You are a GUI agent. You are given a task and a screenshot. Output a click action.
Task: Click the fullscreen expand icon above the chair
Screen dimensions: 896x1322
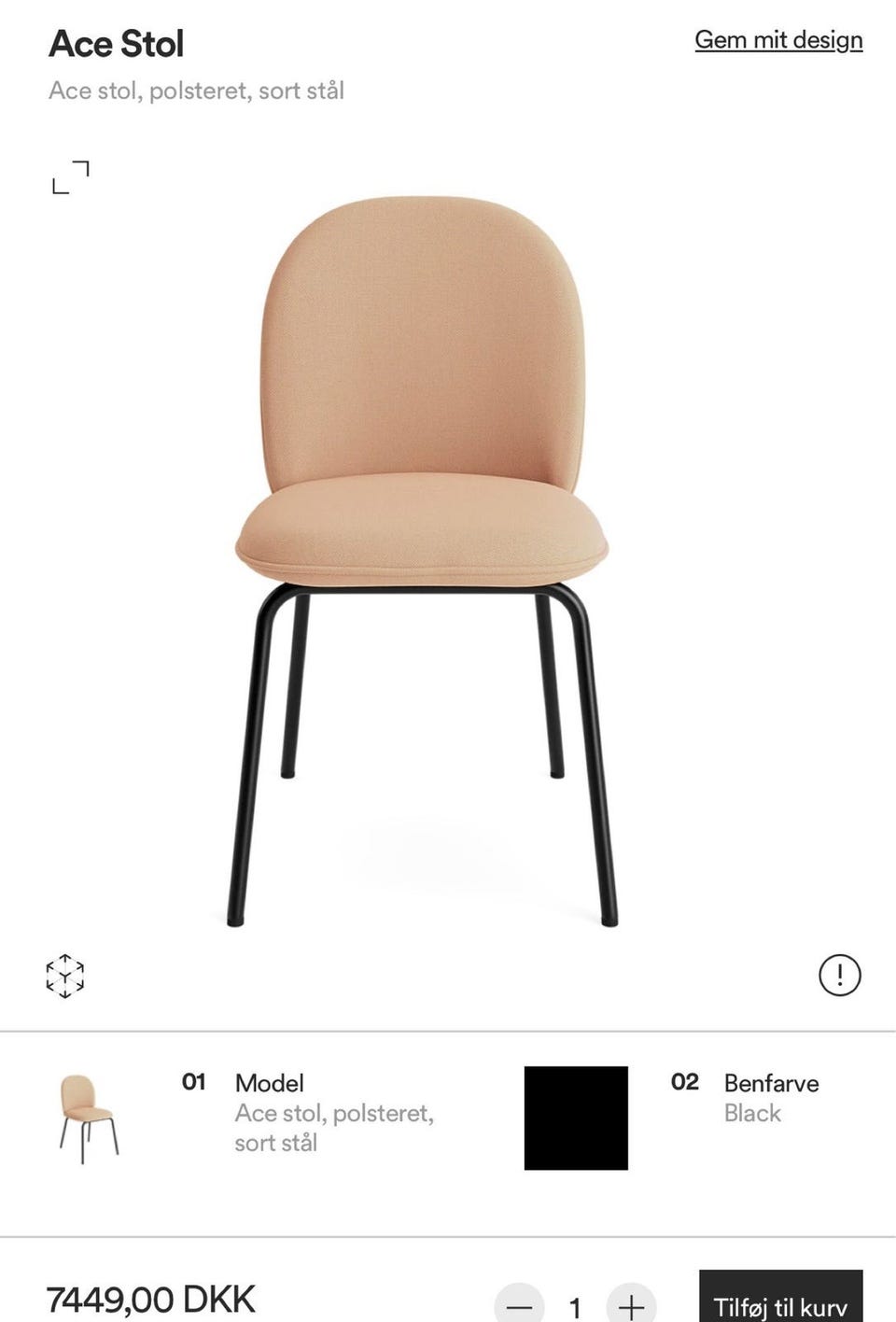tap(71, 176)
